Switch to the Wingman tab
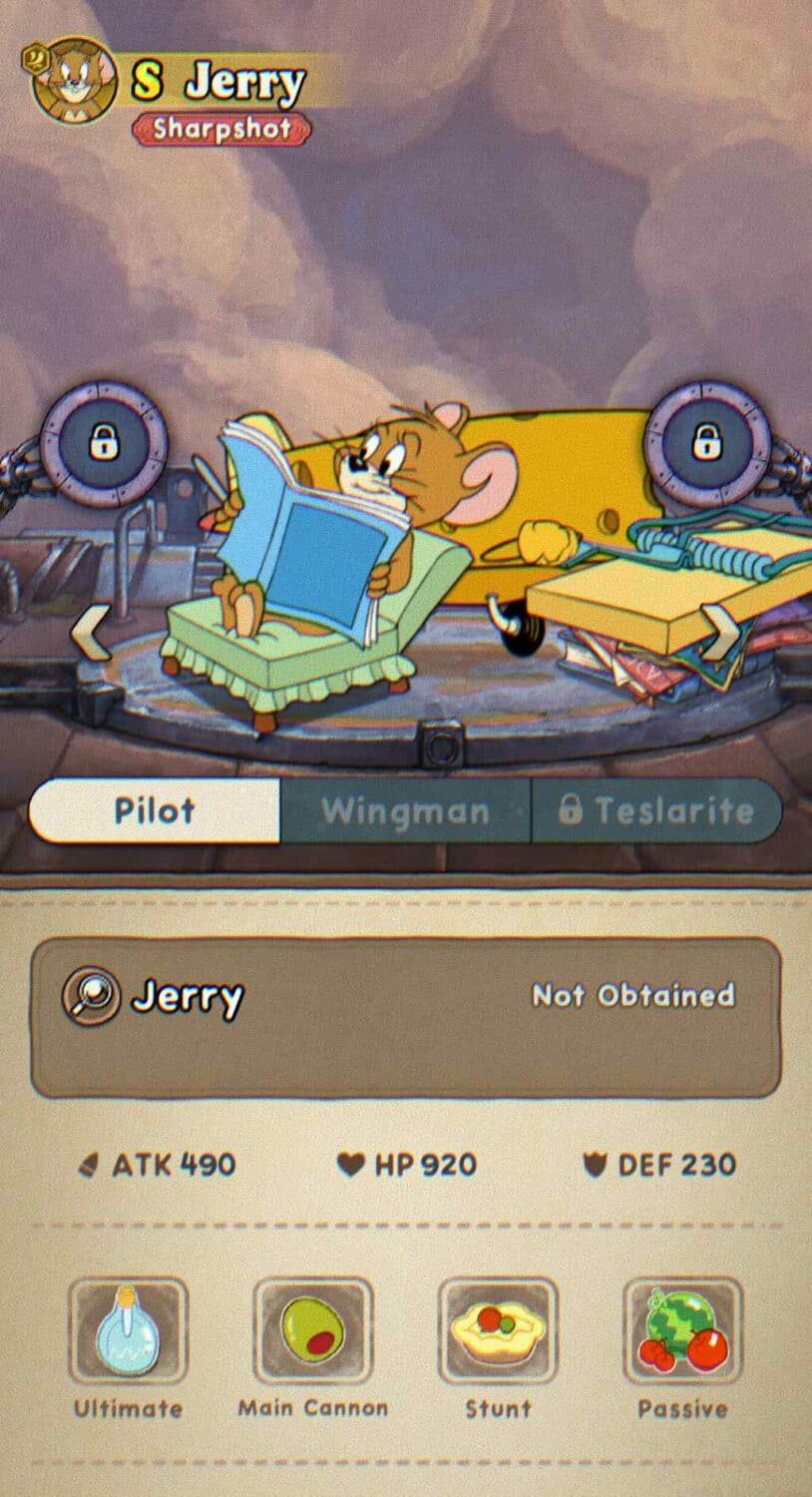812x1497 pixels. (x=405, y=810)
